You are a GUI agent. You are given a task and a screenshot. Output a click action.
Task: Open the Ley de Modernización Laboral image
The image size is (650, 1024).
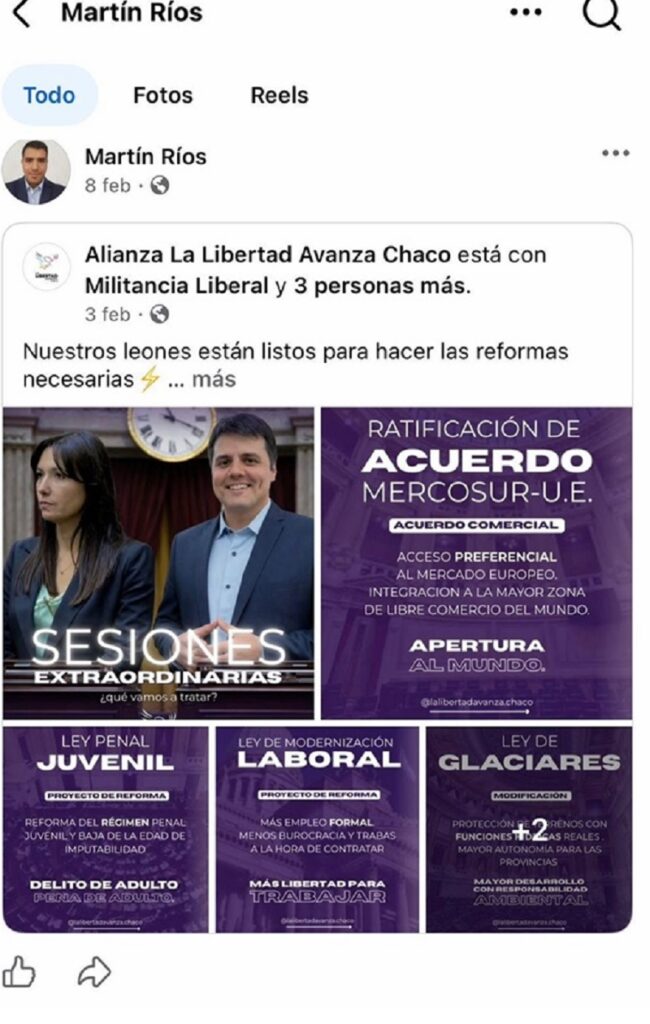(317, 829)
